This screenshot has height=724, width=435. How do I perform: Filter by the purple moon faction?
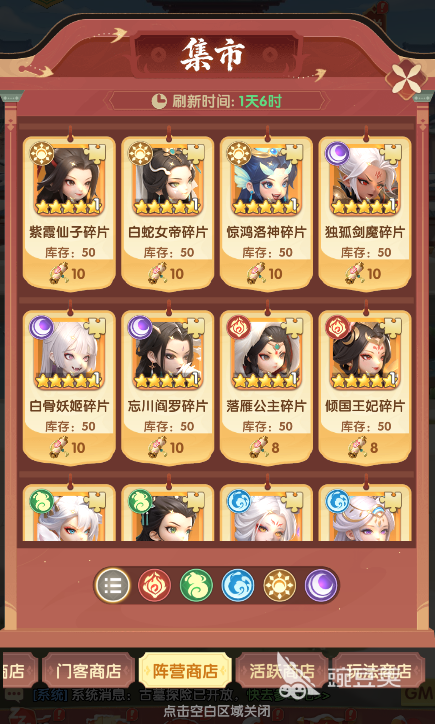pos(321,586)
